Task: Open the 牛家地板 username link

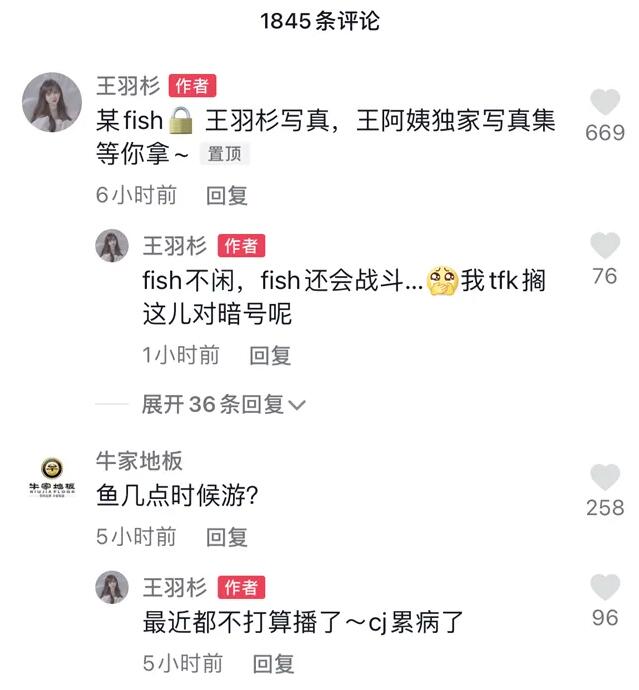Action: coord(138,461)
